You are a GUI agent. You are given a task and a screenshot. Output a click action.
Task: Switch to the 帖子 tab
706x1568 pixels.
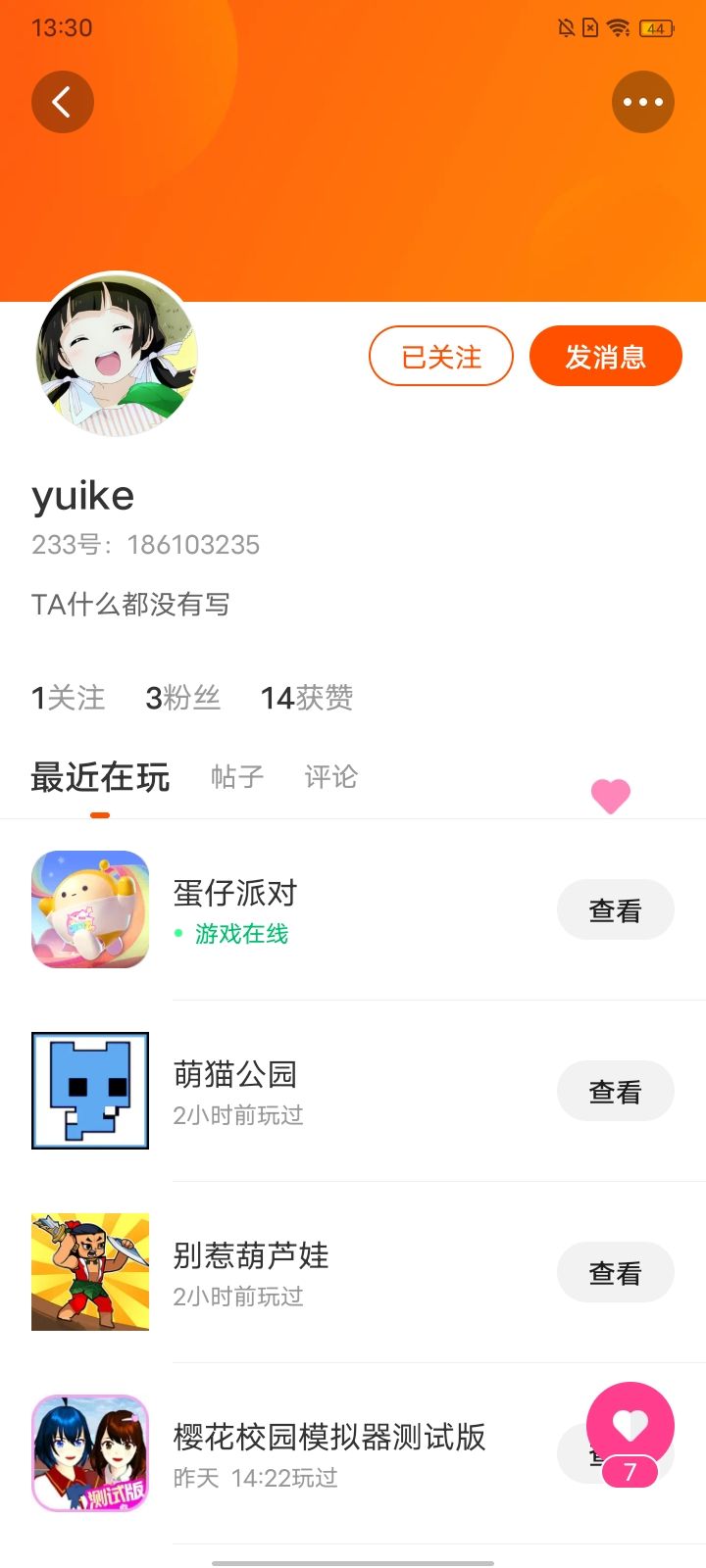[x=237, y=777]
